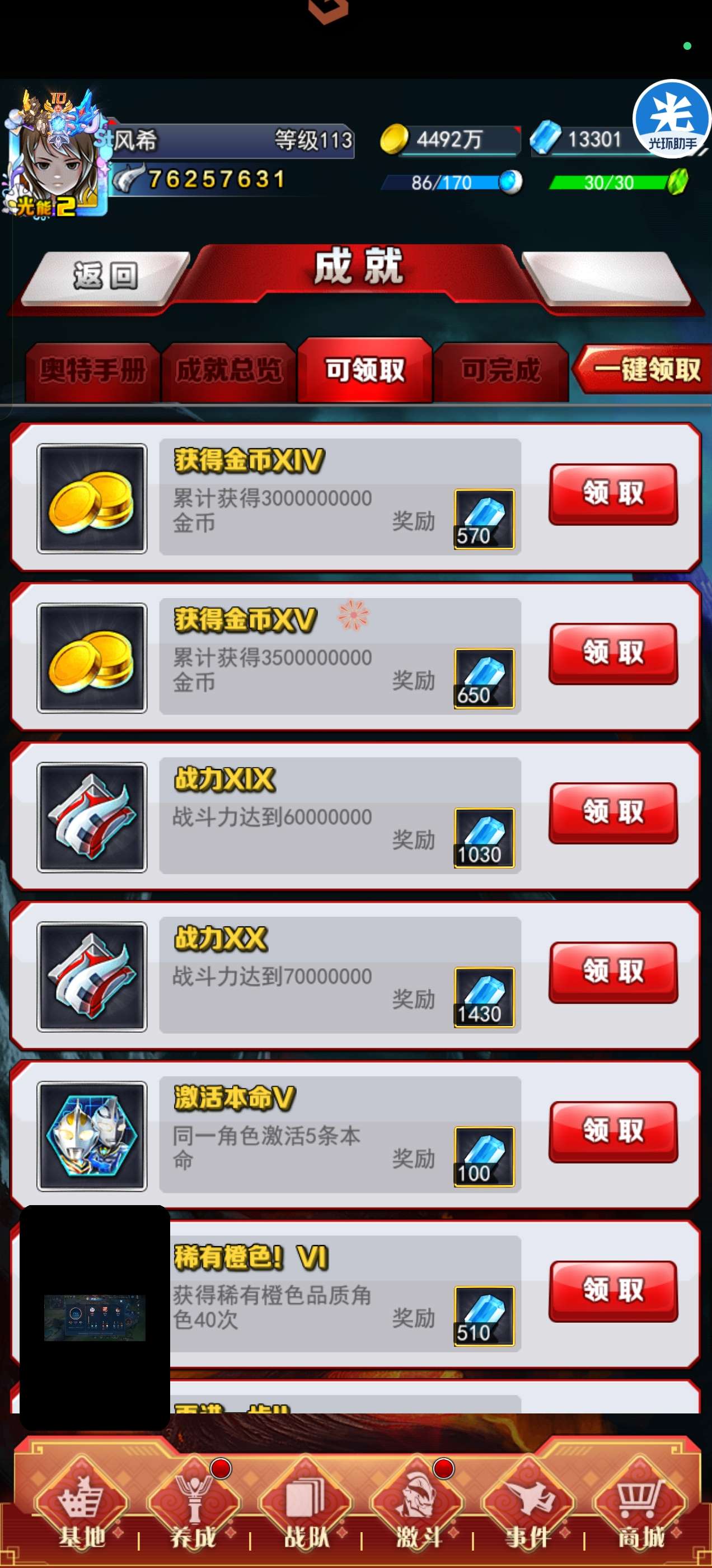
Task: Claim the 获得金币XIV reward
Action: pyautogui.click(x=613, y=494)
